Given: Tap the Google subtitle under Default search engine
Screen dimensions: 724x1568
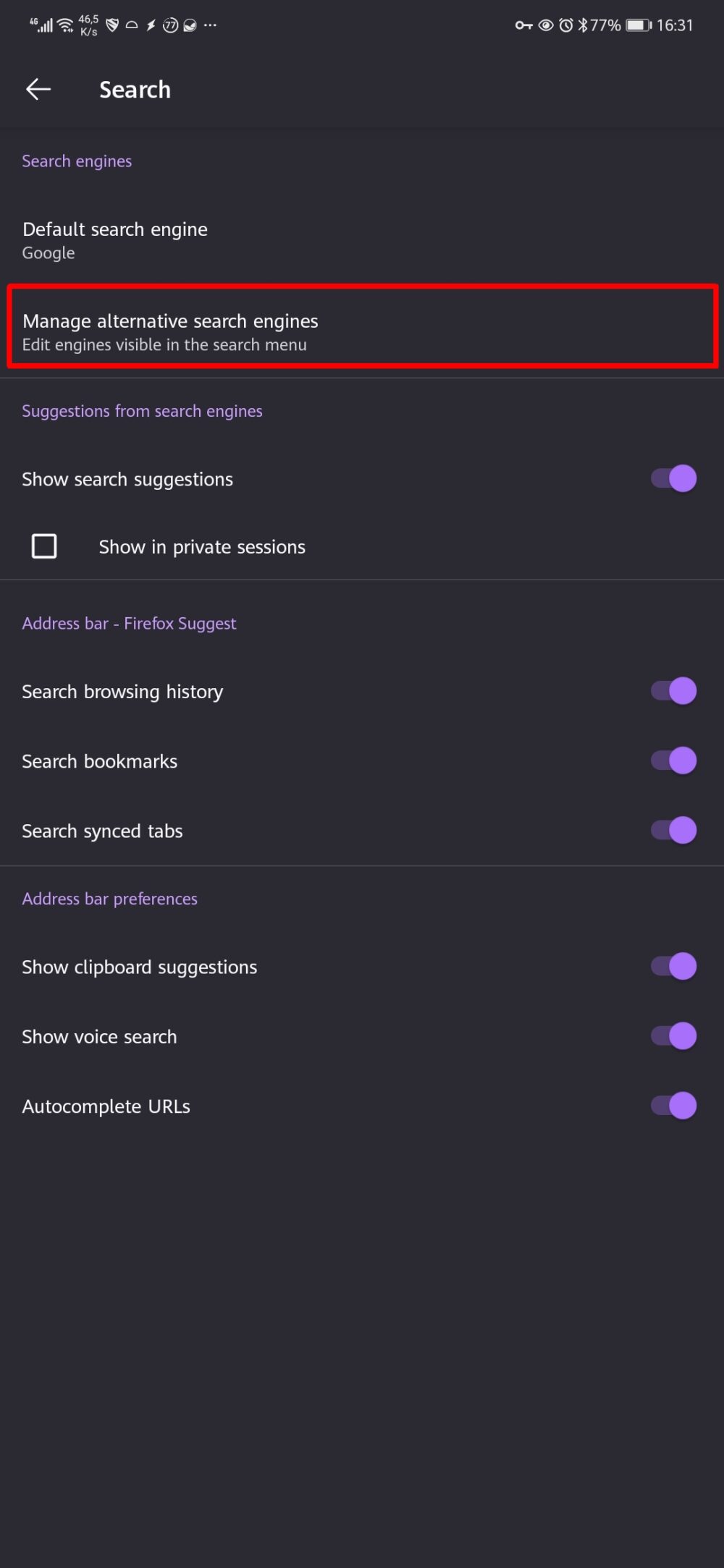Looking at the screenshot, I should tap(48, 253).
